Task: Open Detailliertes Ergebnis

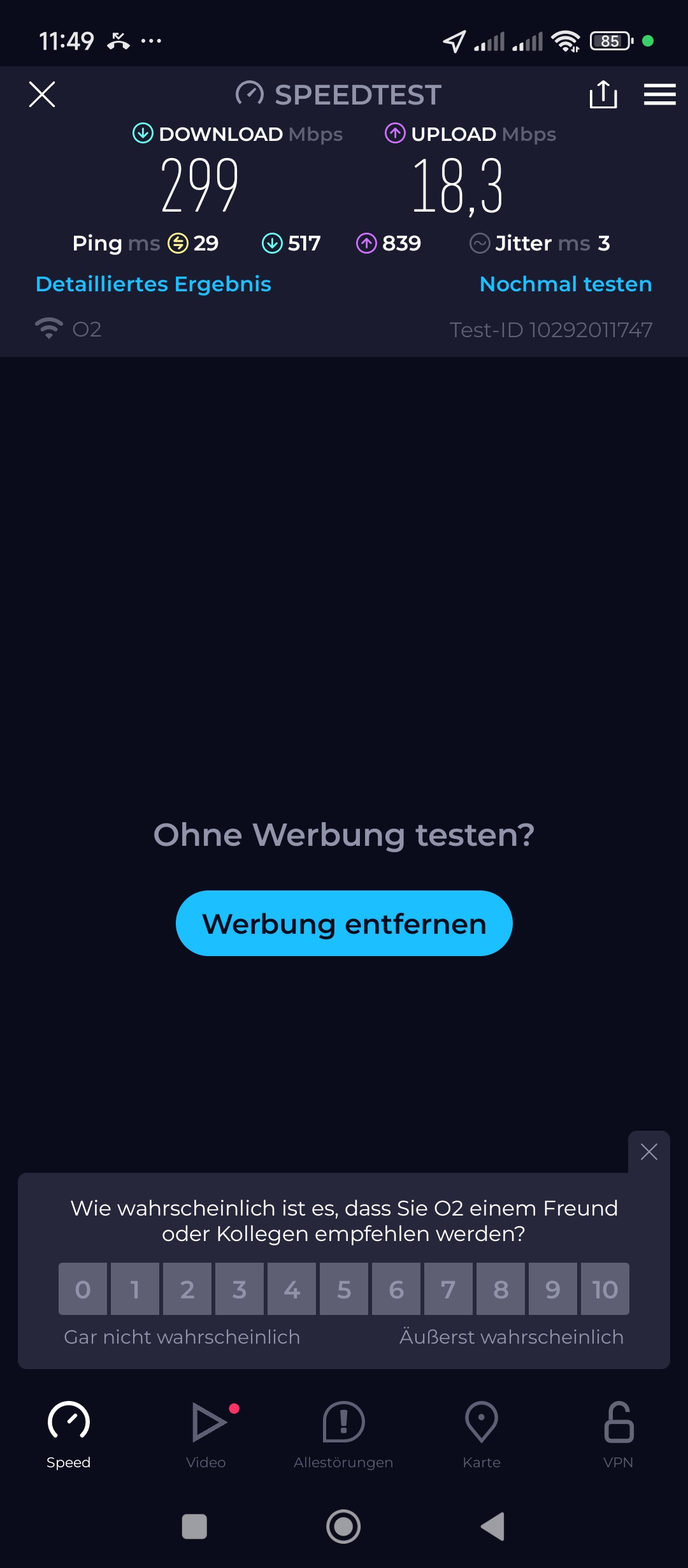Action: coord(154,284)
